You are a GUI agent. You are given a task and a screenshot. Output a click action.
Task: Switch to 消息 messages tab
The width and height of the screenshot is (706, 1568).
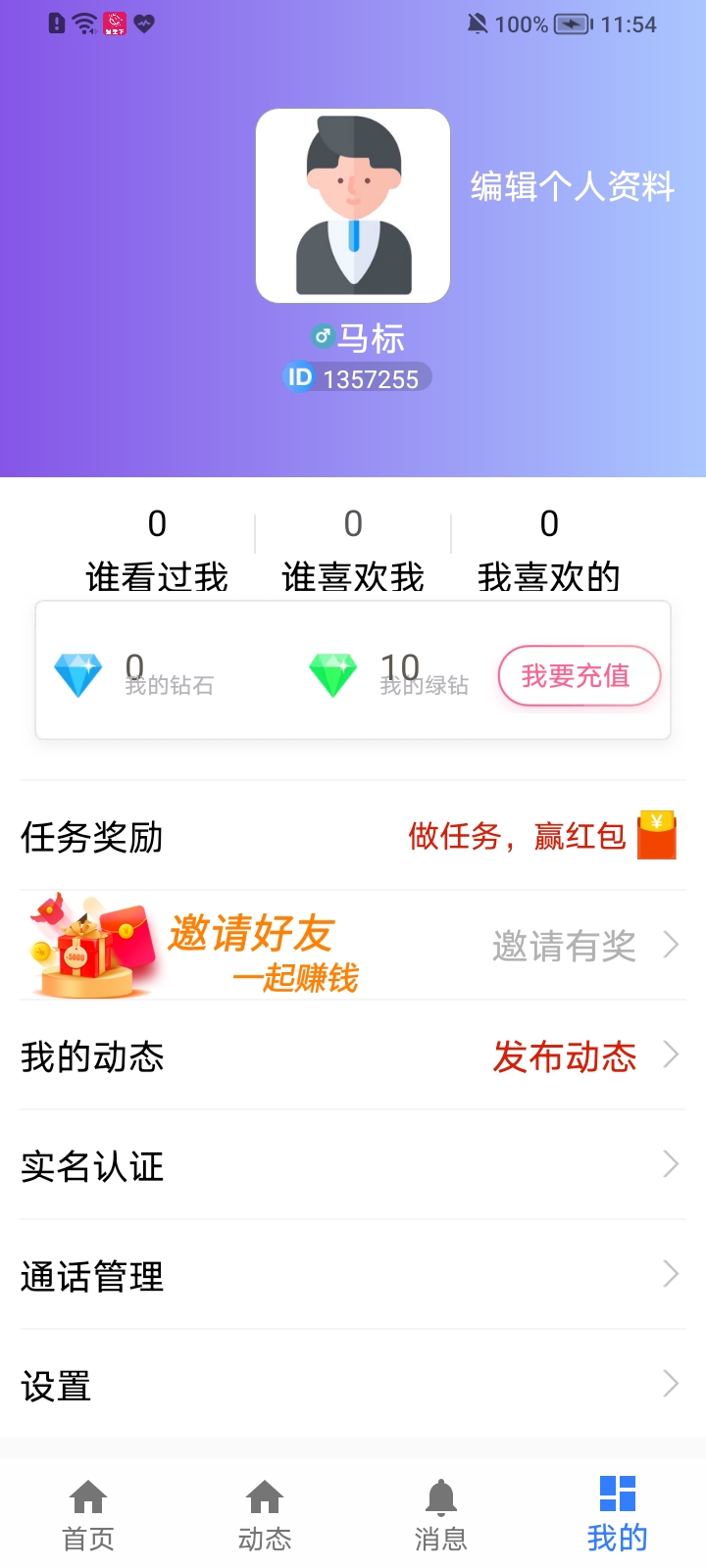(x=441, y=1515)
